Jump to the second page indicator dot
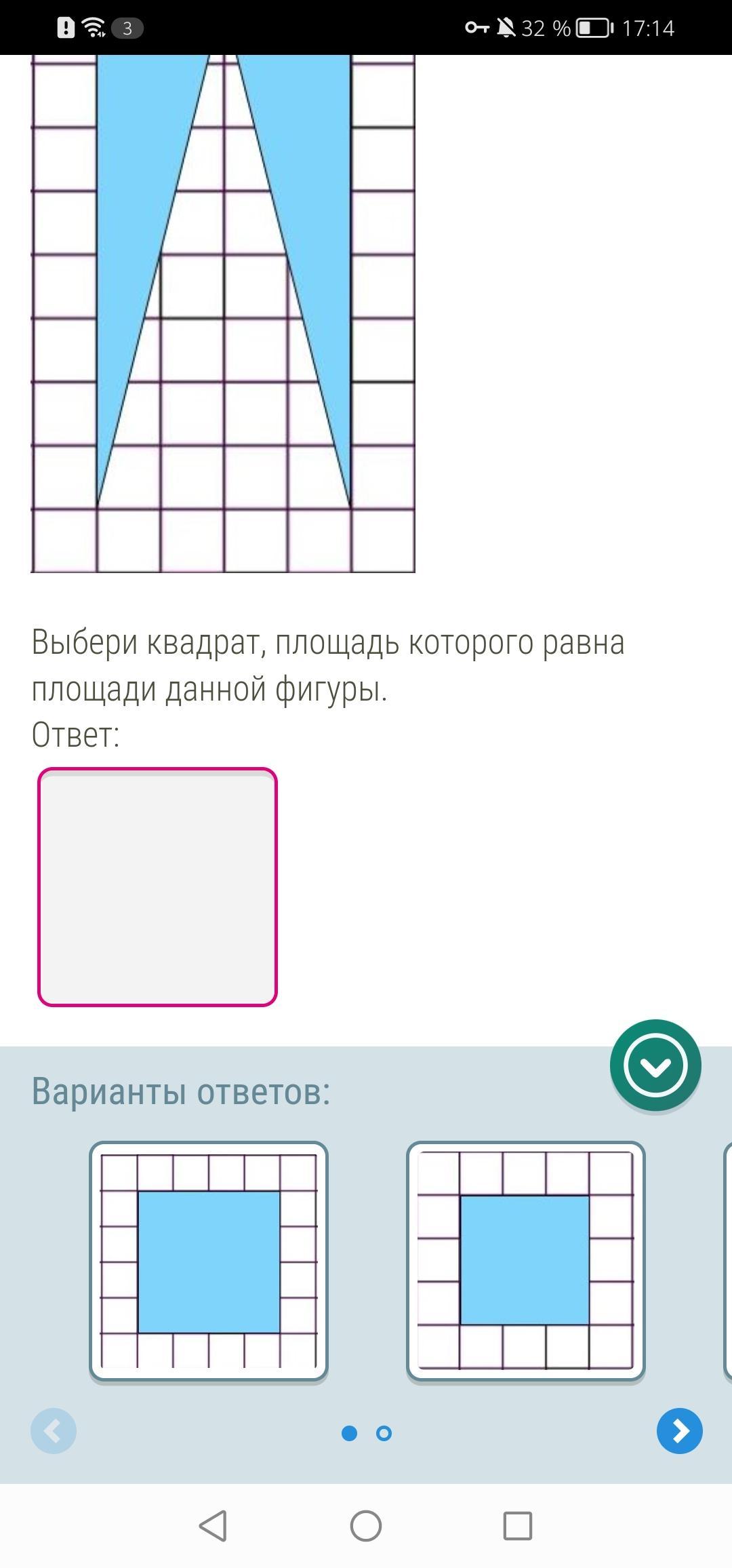The height and width of the screenshot is (1568, 732). pyautogui.click(x=384, y=1433)
